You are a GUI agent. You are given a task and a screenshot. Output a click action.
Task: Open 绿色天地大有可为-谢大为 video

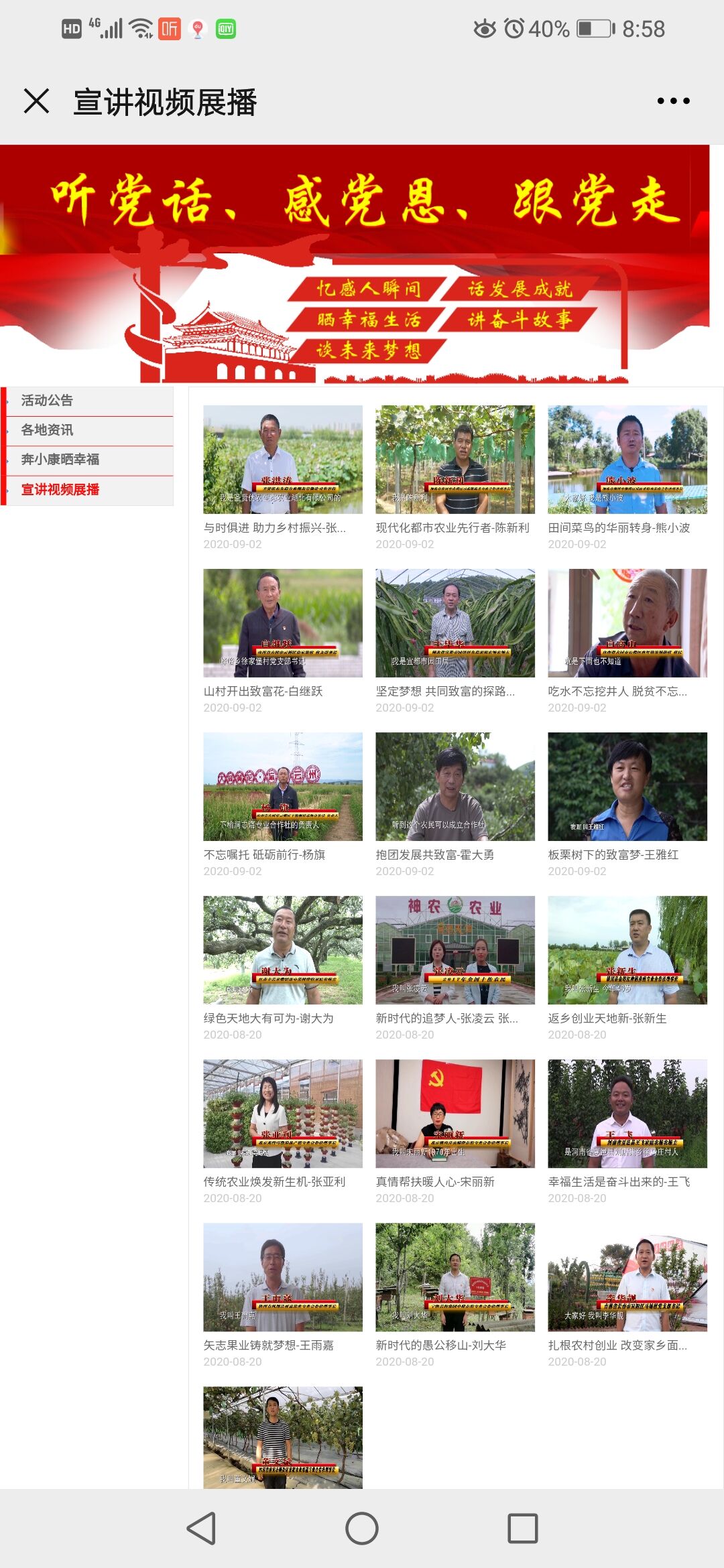283,950
